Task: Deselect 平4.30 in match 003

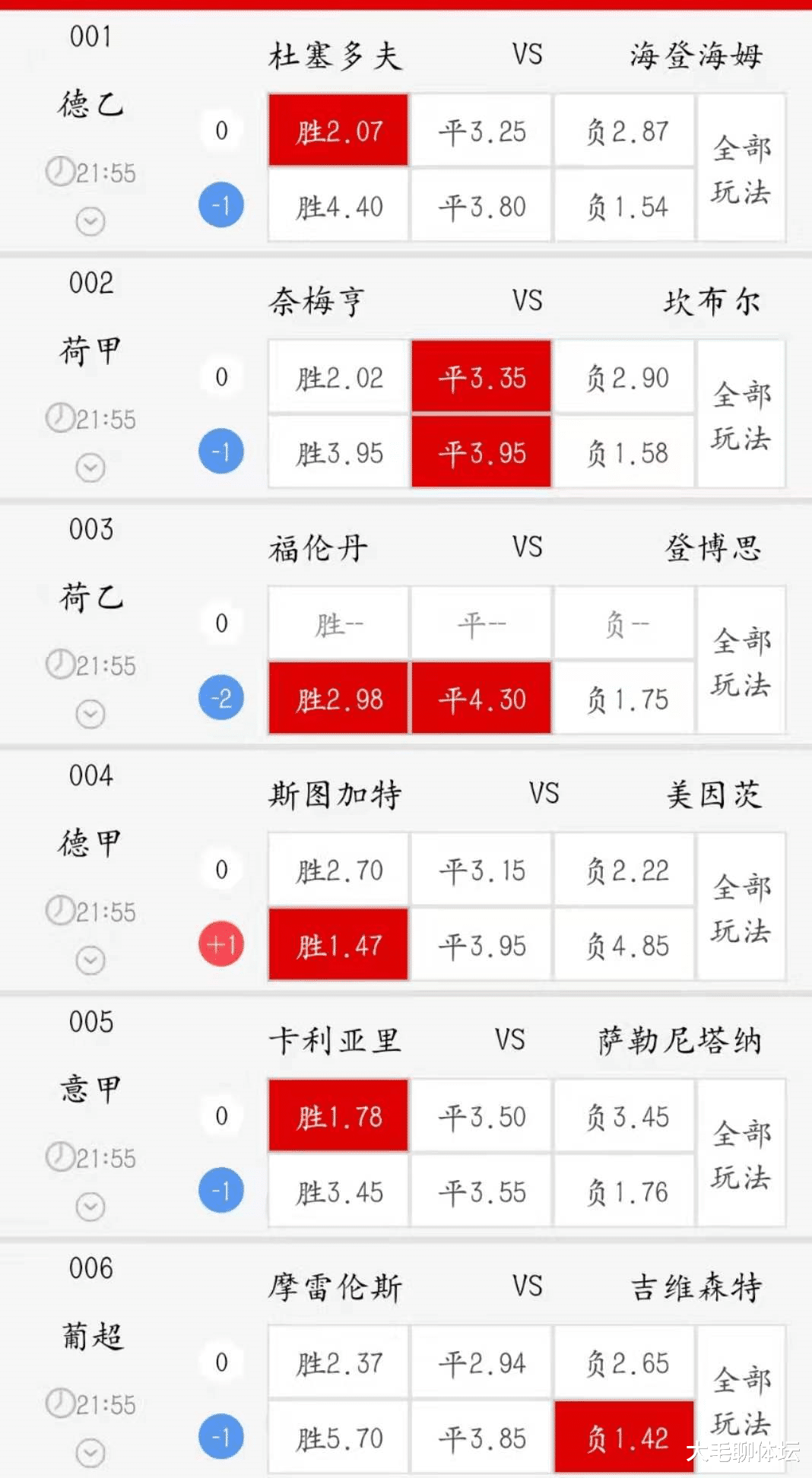Action: (481, 698)
